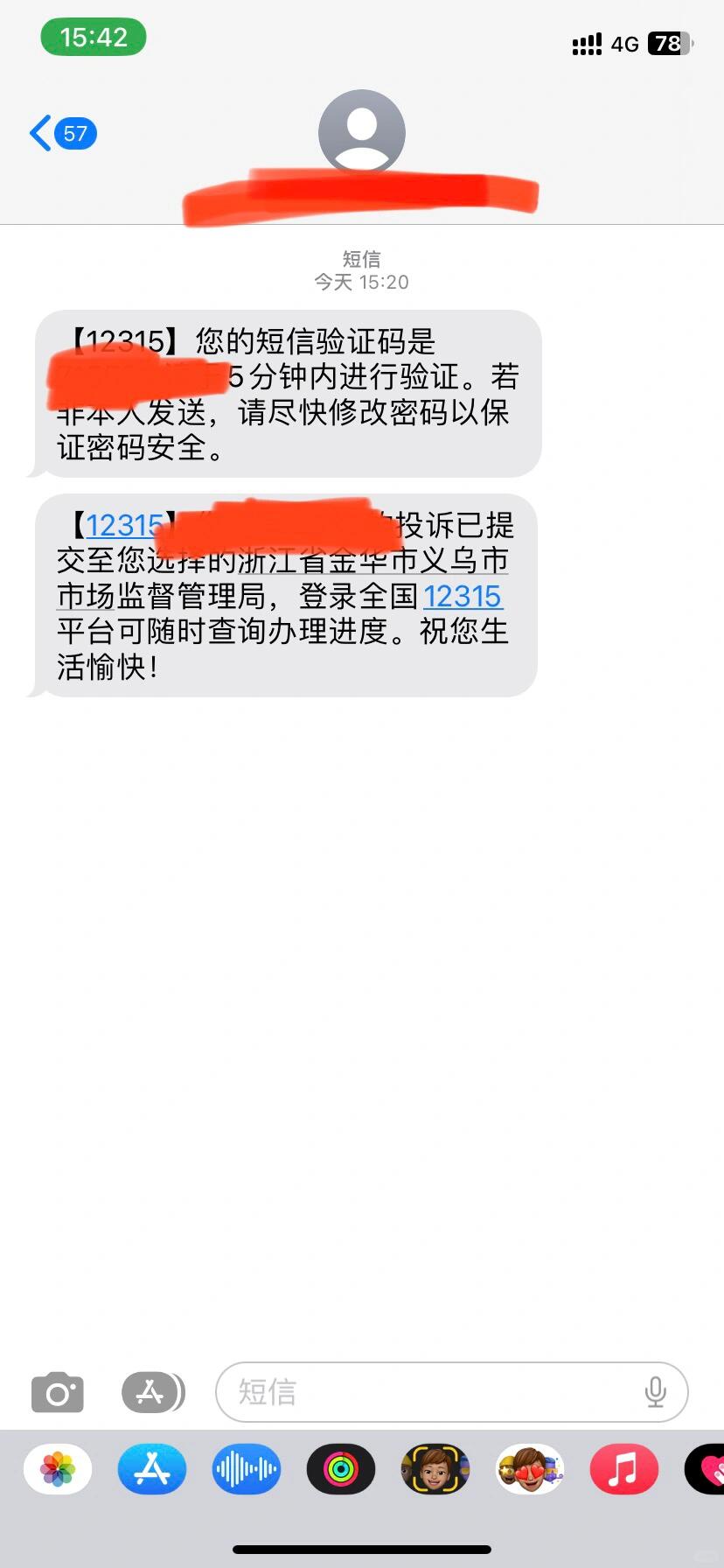
Task: Open the Memoji camera app
Action: [435, 1469]
